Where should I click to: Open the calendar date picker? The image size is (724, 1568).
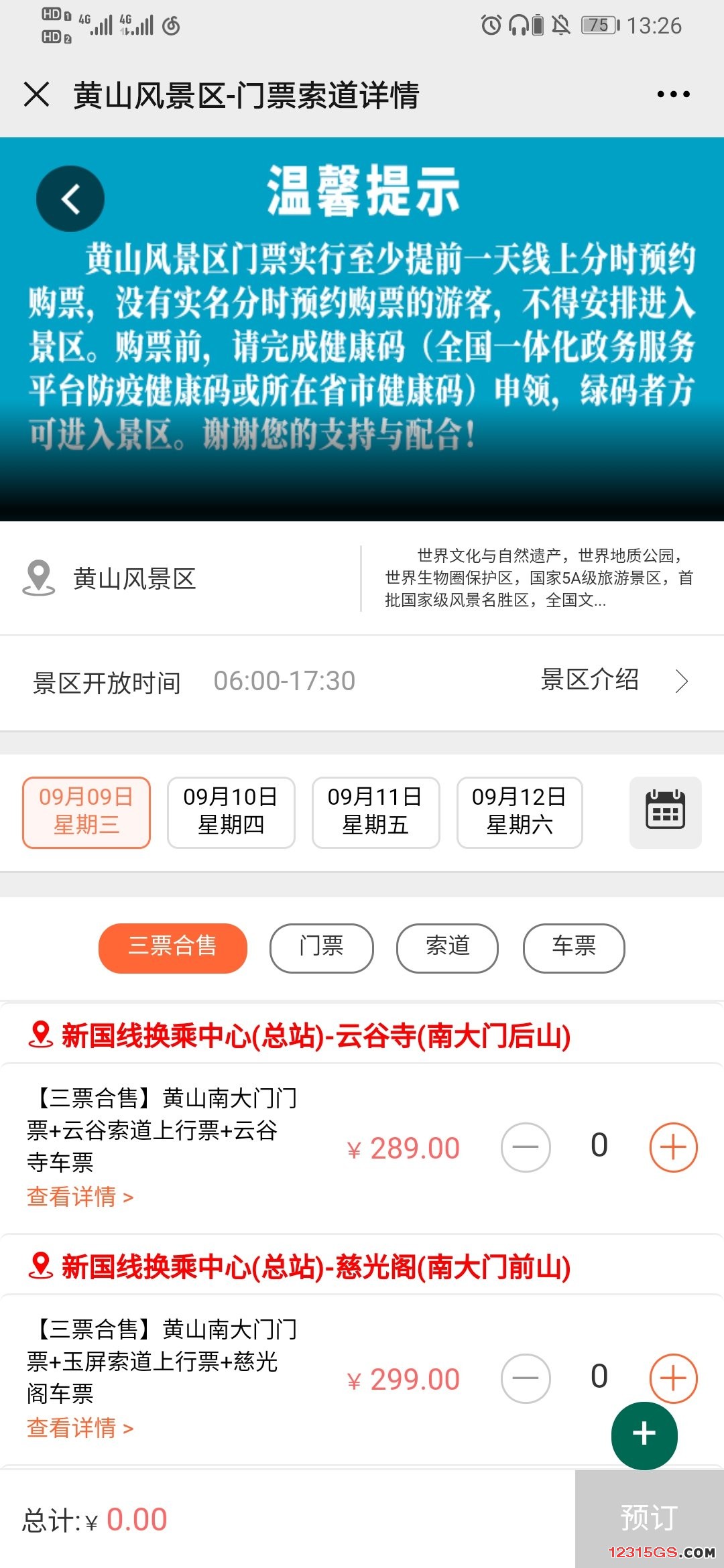click(665, 812)
